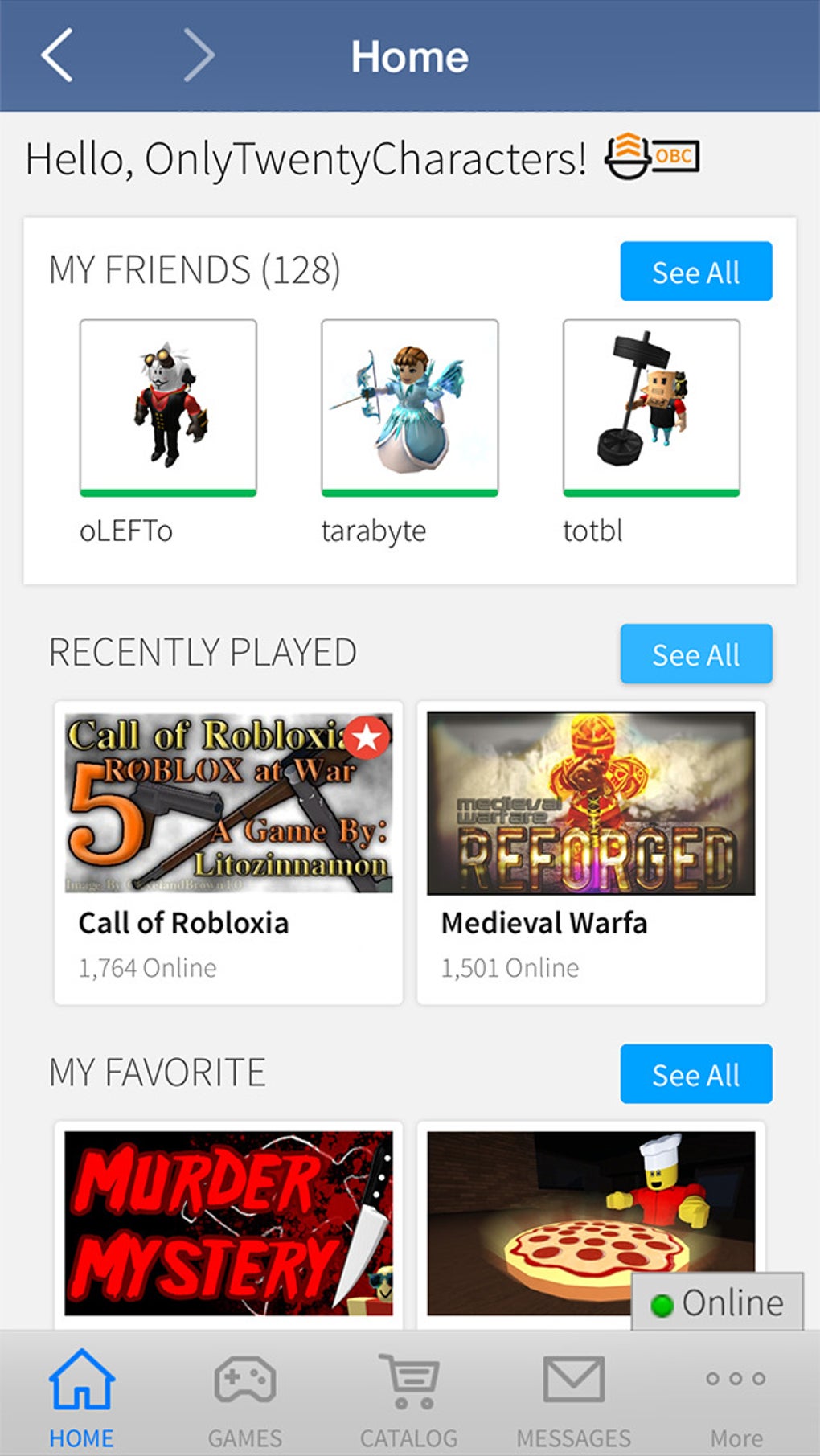
Task: Switch to the Games tab
Action: (245, 1399)
